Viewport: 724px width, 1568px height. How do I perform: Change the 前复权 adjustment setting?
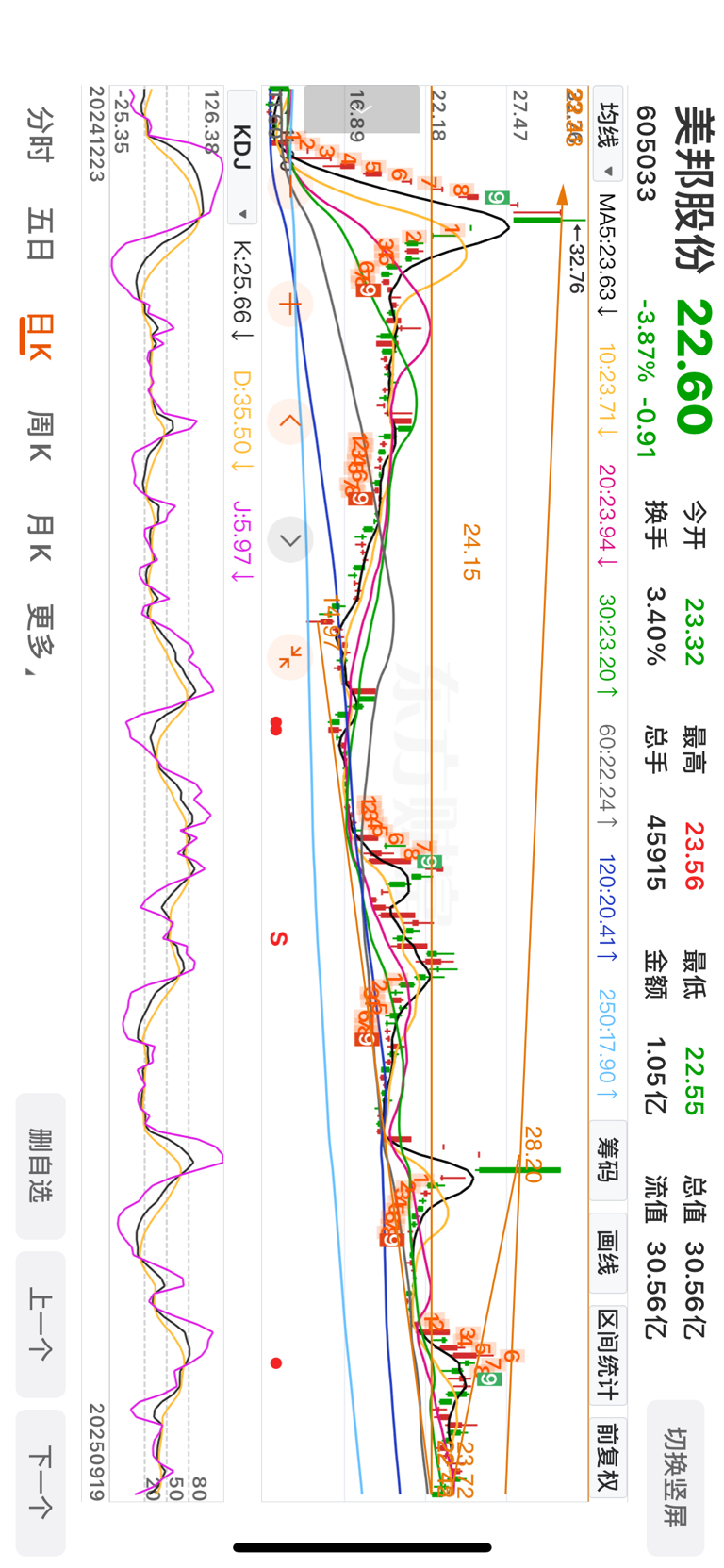click(608, 1458)
